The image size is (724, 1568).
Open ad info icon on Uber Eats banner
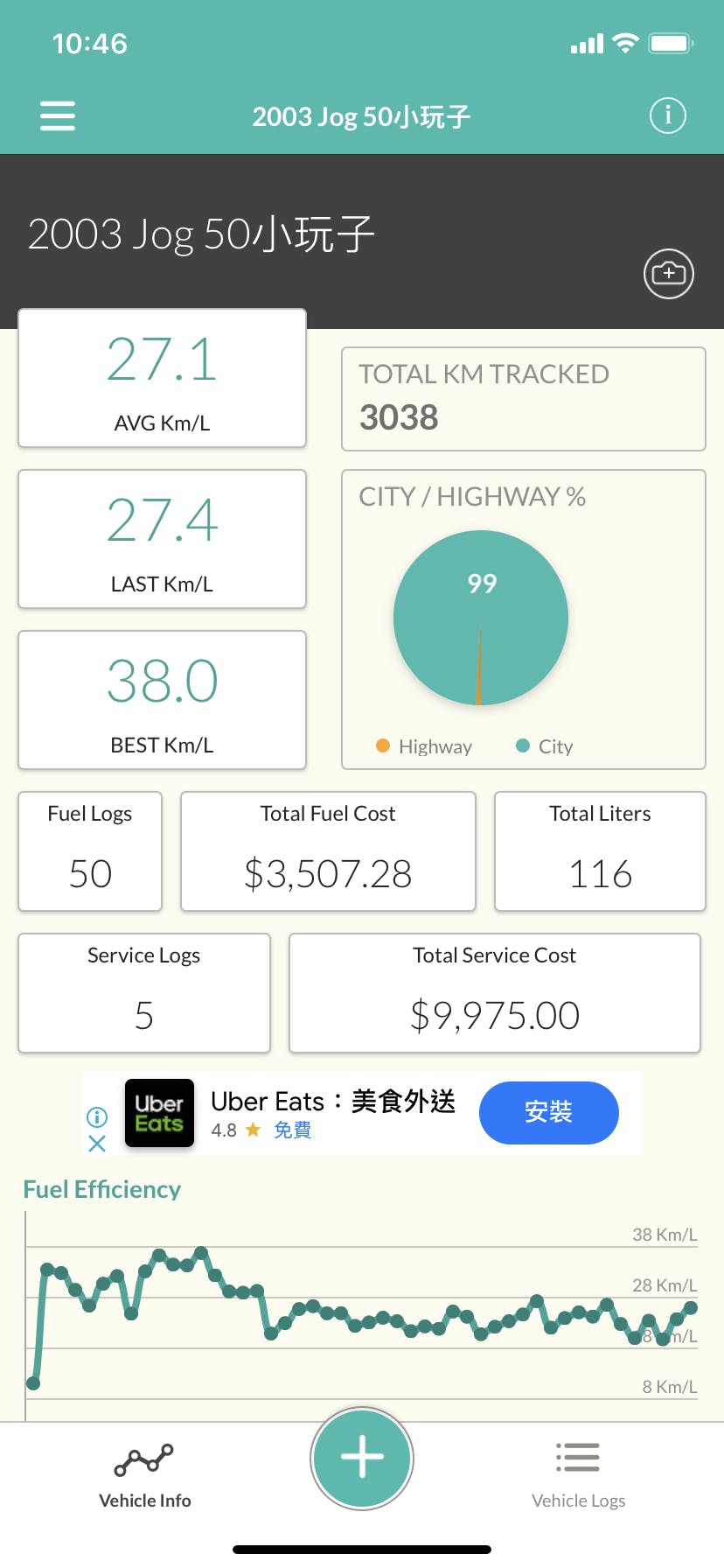97,1117
